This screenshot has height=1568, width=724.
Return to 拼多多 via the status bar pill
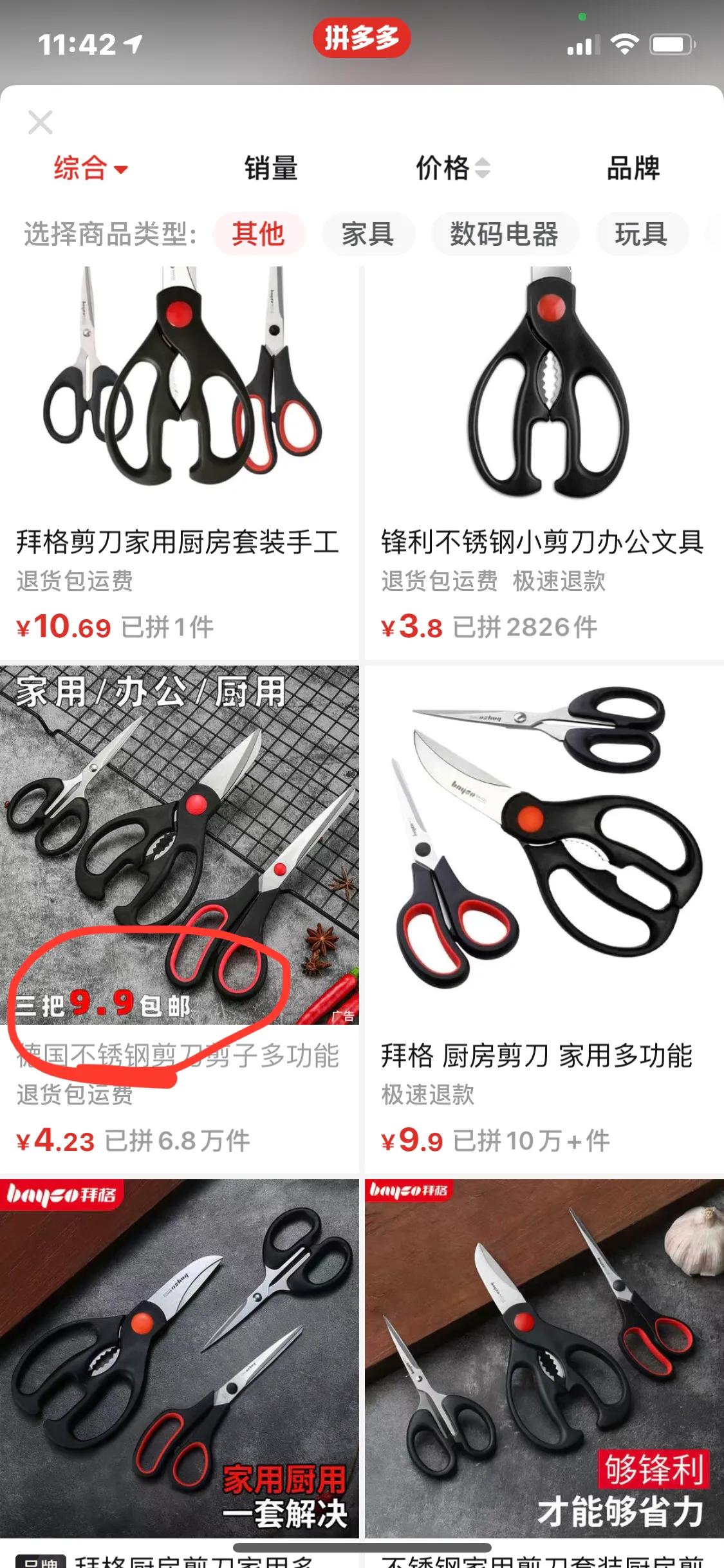click(x=362, y=38)
